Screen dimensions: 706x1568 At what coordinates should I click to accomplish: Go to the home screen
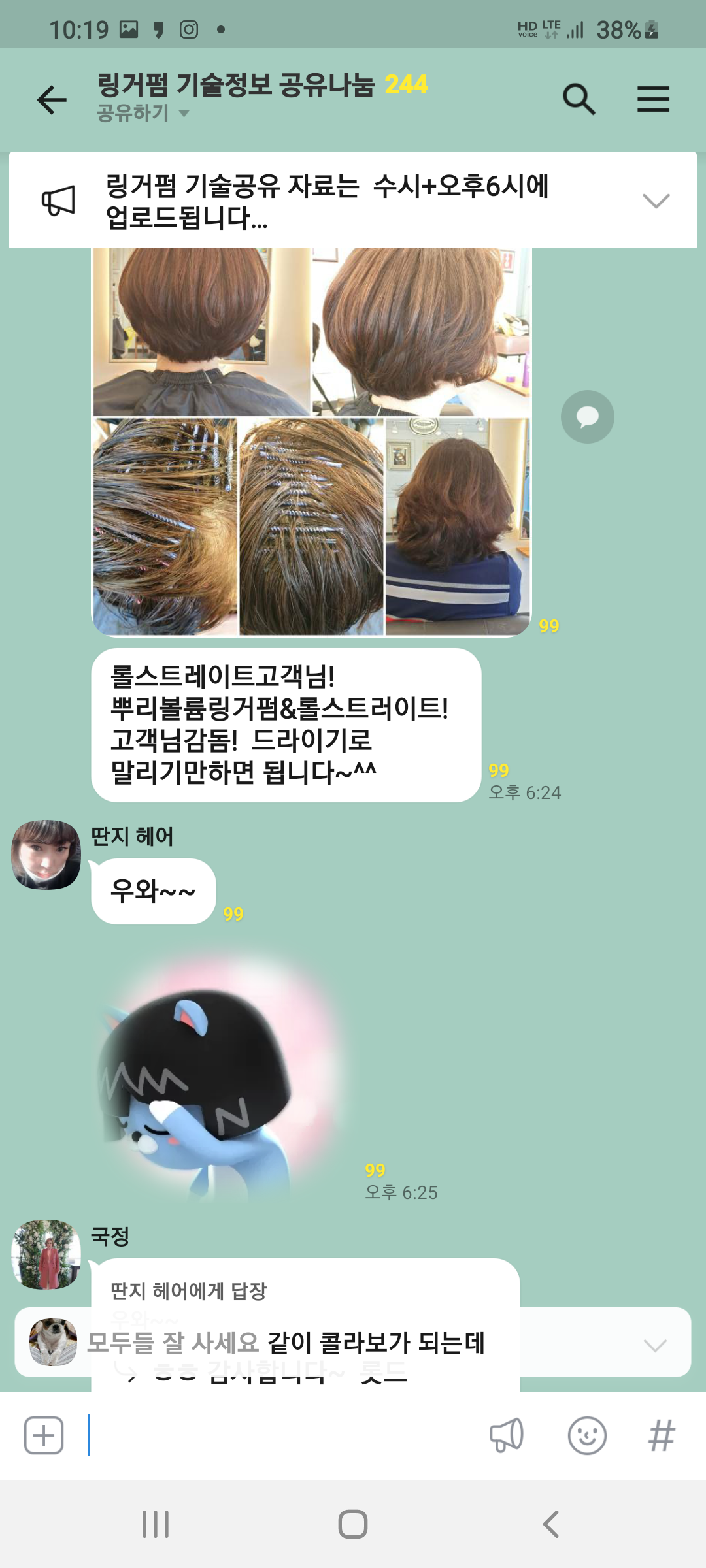click(x=353, y=1524)
